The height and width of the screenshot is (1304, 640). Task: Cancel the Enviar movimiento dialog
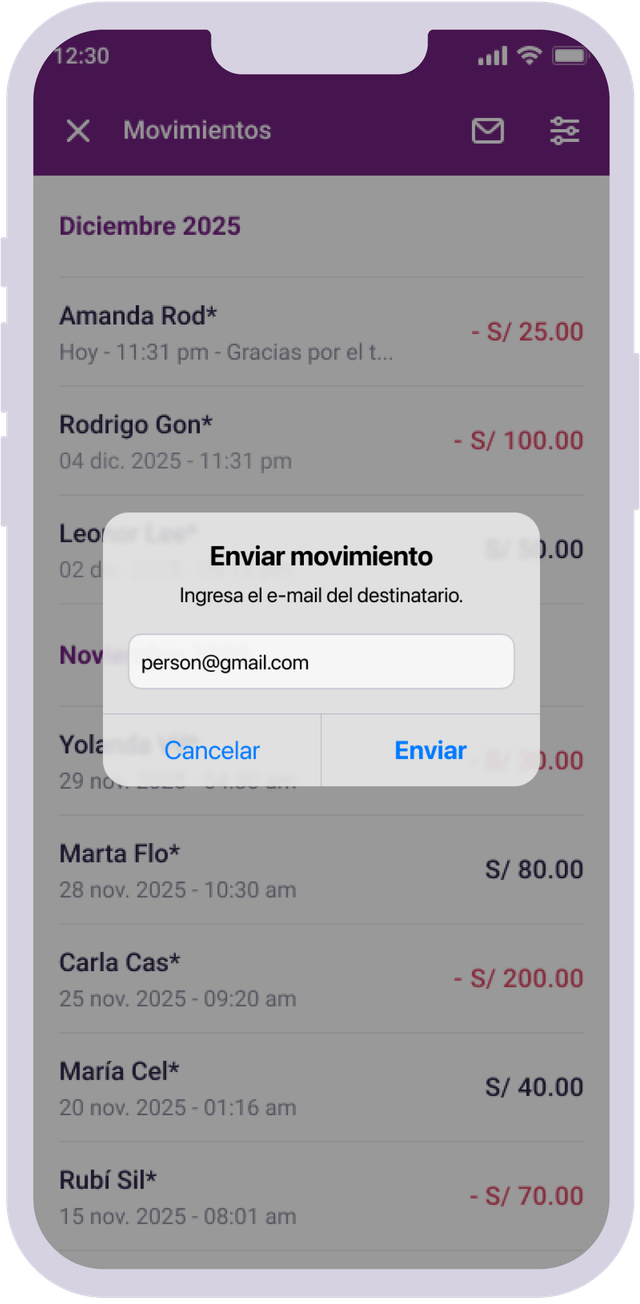coord(212,750)
